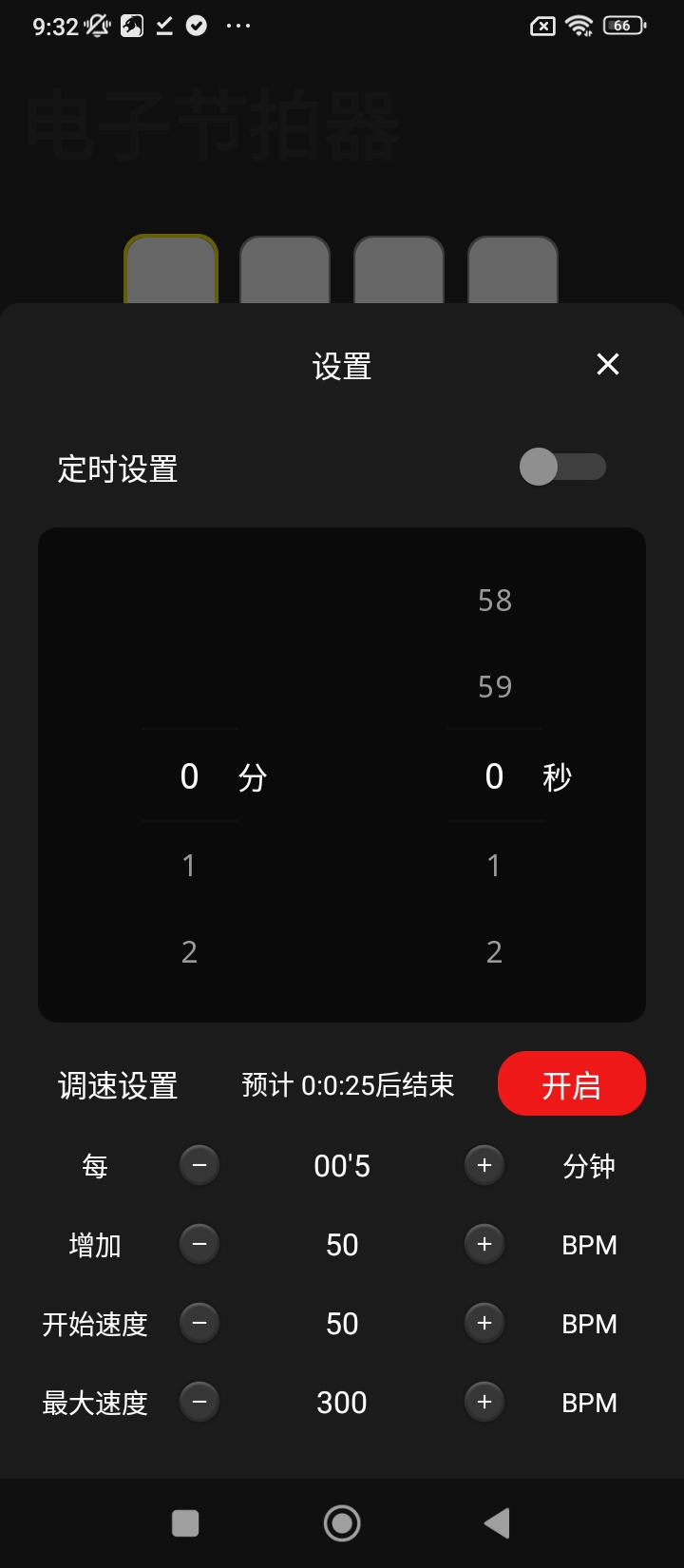Toggle the 定时设置 switch
Viewport: 684px width, 1568px height.
click(562, 467)
